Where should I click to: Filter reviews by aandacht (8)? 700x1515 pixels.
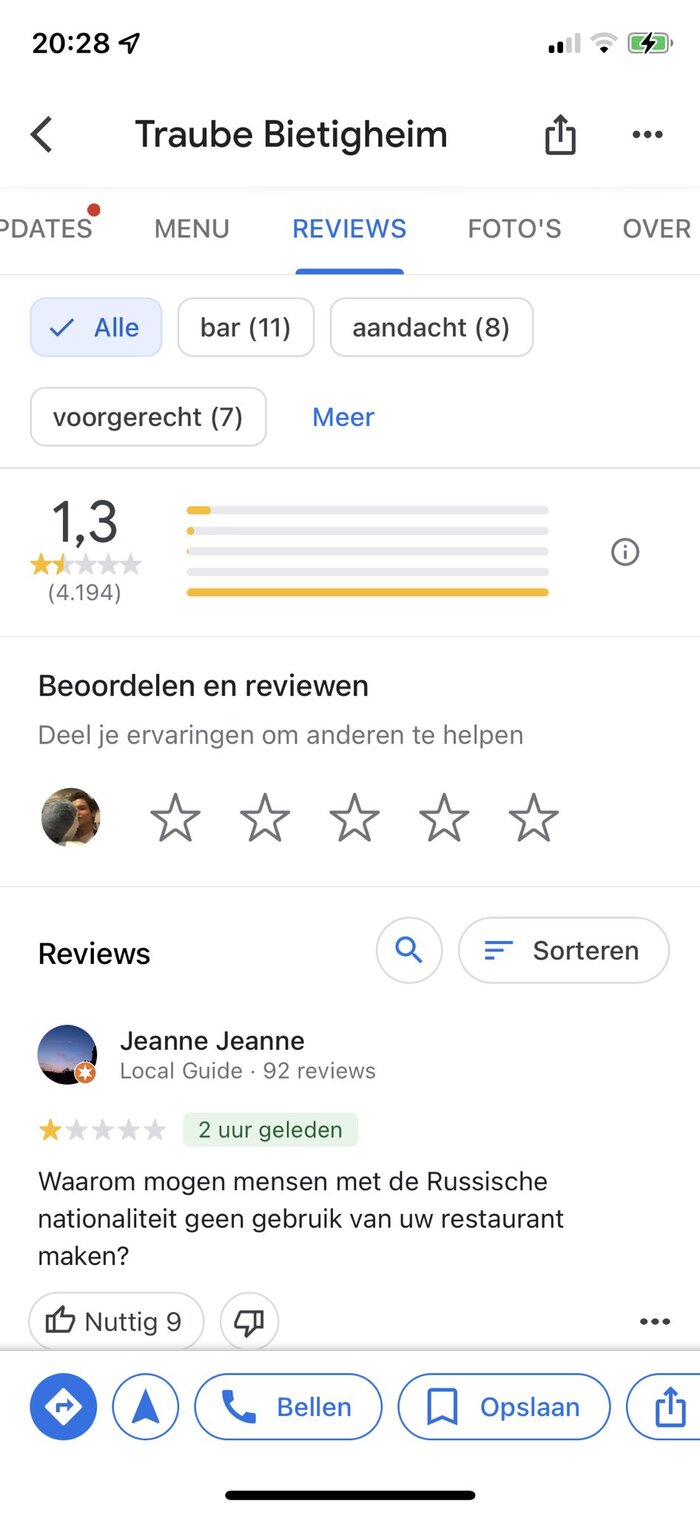coord(431,327)
